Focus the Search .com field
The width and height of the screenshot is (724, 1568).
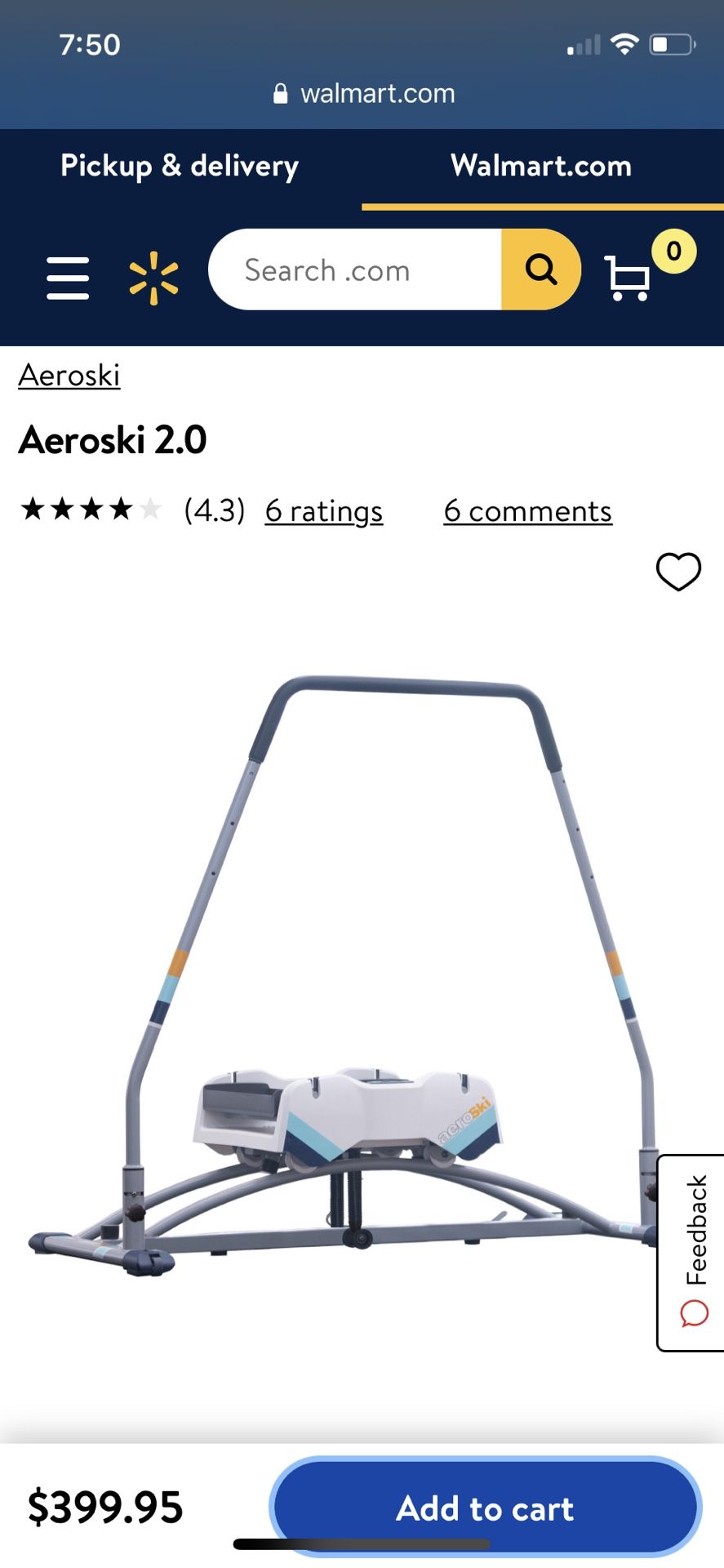pos(355,269)
